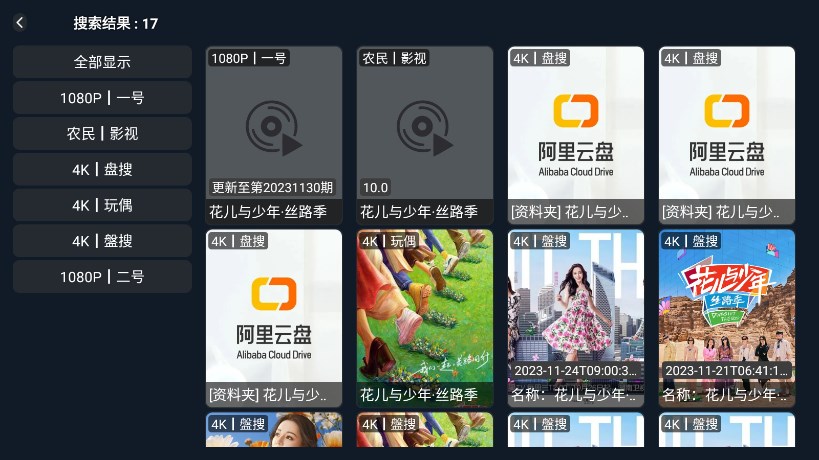The height and width of the screenshot is (460, 819).
Task: Filter results by 农民 | 影视 source
Action: click(102, 134)
